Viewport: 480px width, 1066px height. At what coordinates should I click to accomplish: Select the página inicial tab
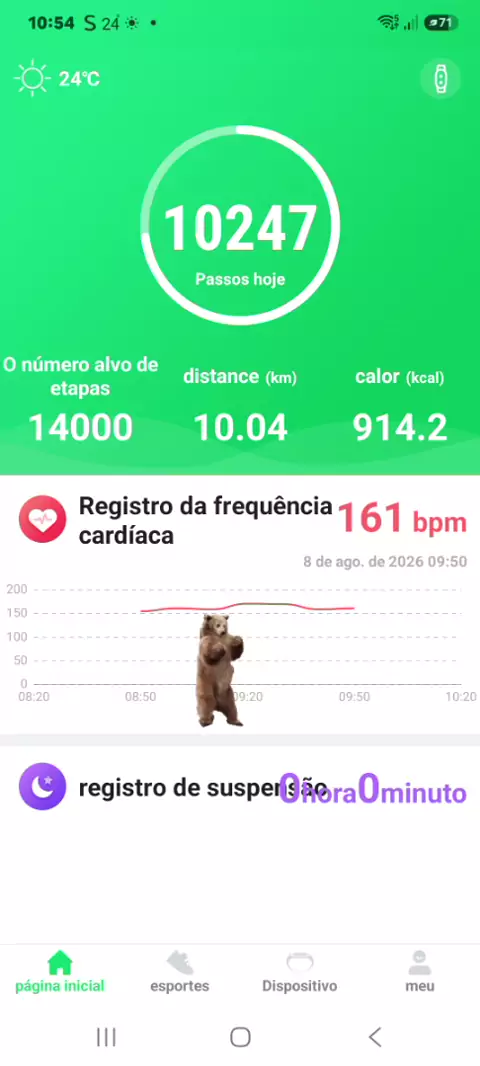pos(60,972)
